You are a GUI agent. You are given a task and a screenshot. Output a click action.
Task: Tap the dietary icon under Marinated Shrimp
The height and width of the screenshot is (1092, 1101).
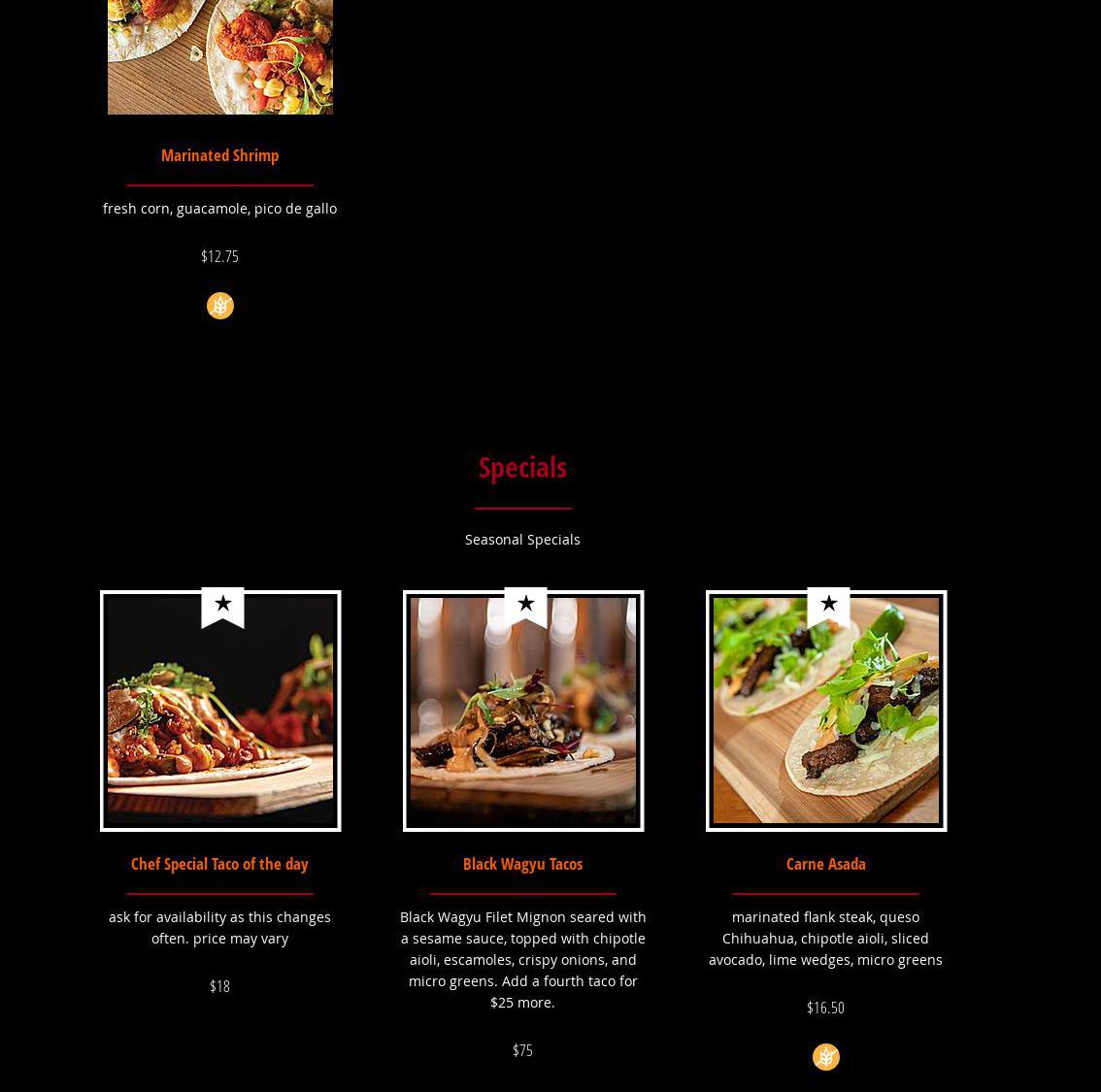pyautogui.click(x=220, y=306)
